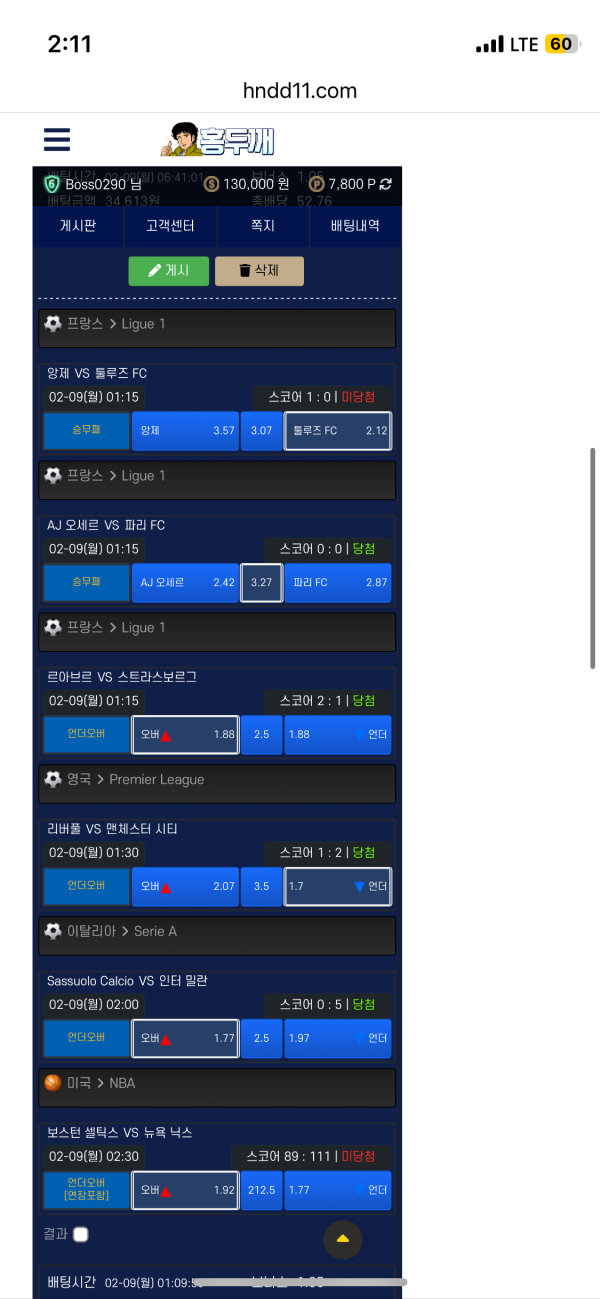The width and height of the screenshot is (600, 1299).
Task: Select 툴루즈 FC odds 2.12
Action: click(337, 431)
